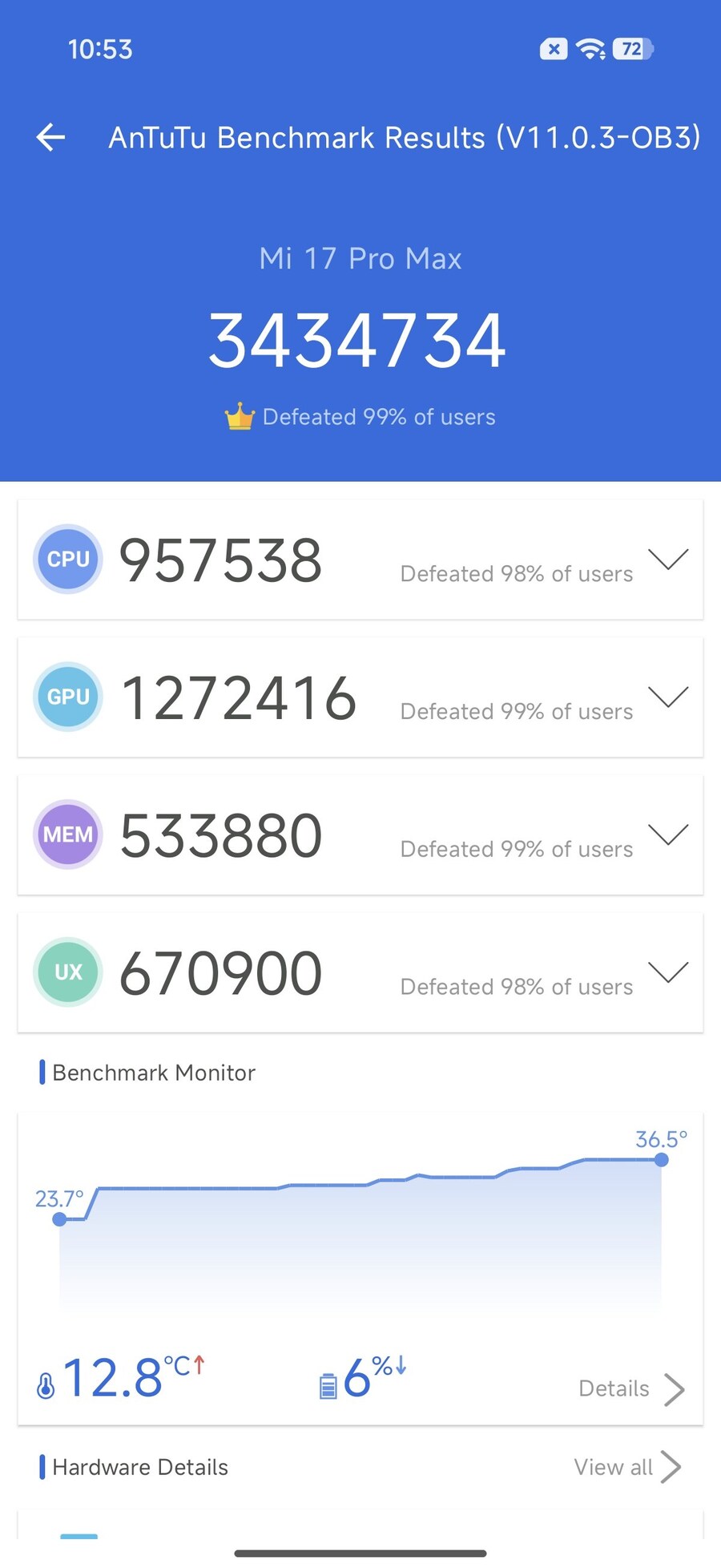
Task: Expand the UX score row
Action: (x=668, y=972)
